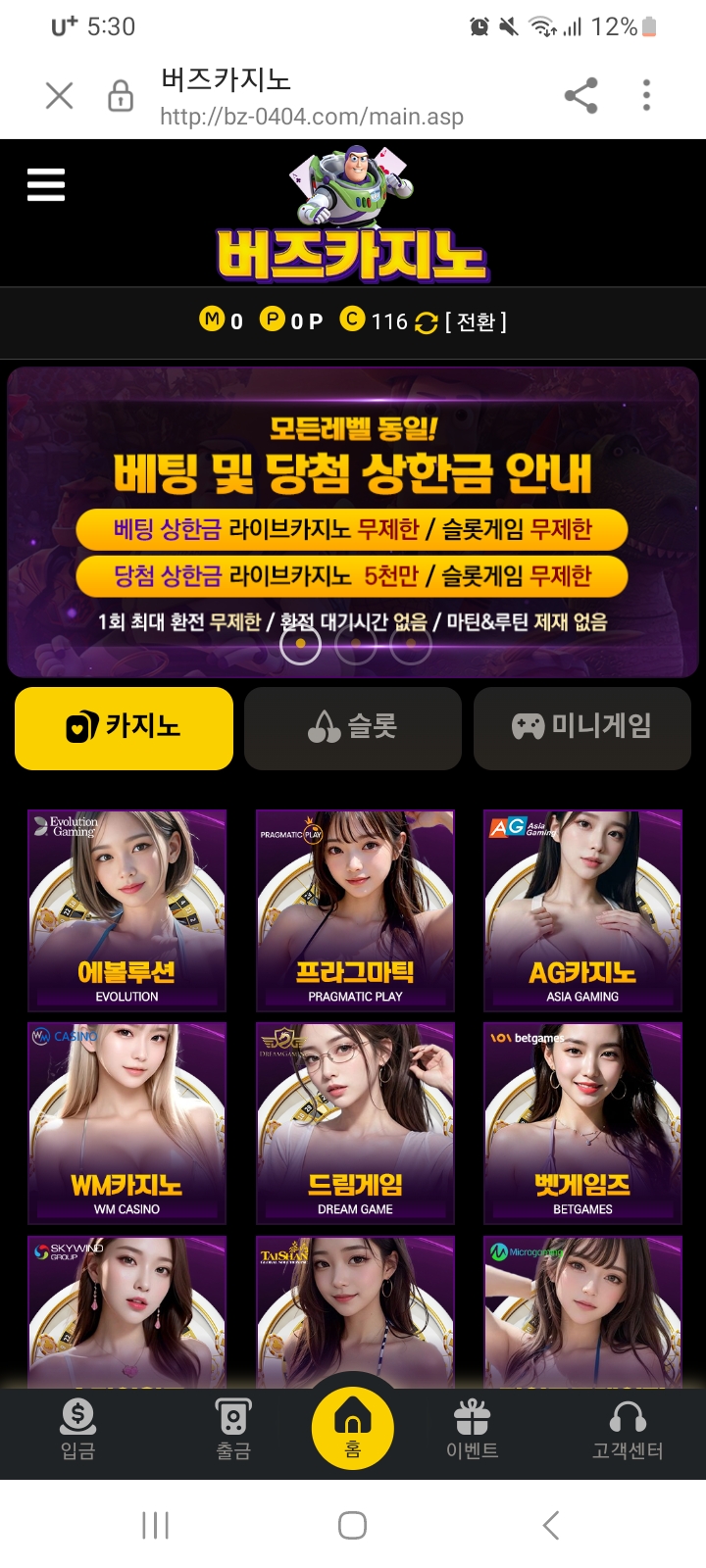Select the 카지노 tab
The image size is (706, 1568).
124,727
